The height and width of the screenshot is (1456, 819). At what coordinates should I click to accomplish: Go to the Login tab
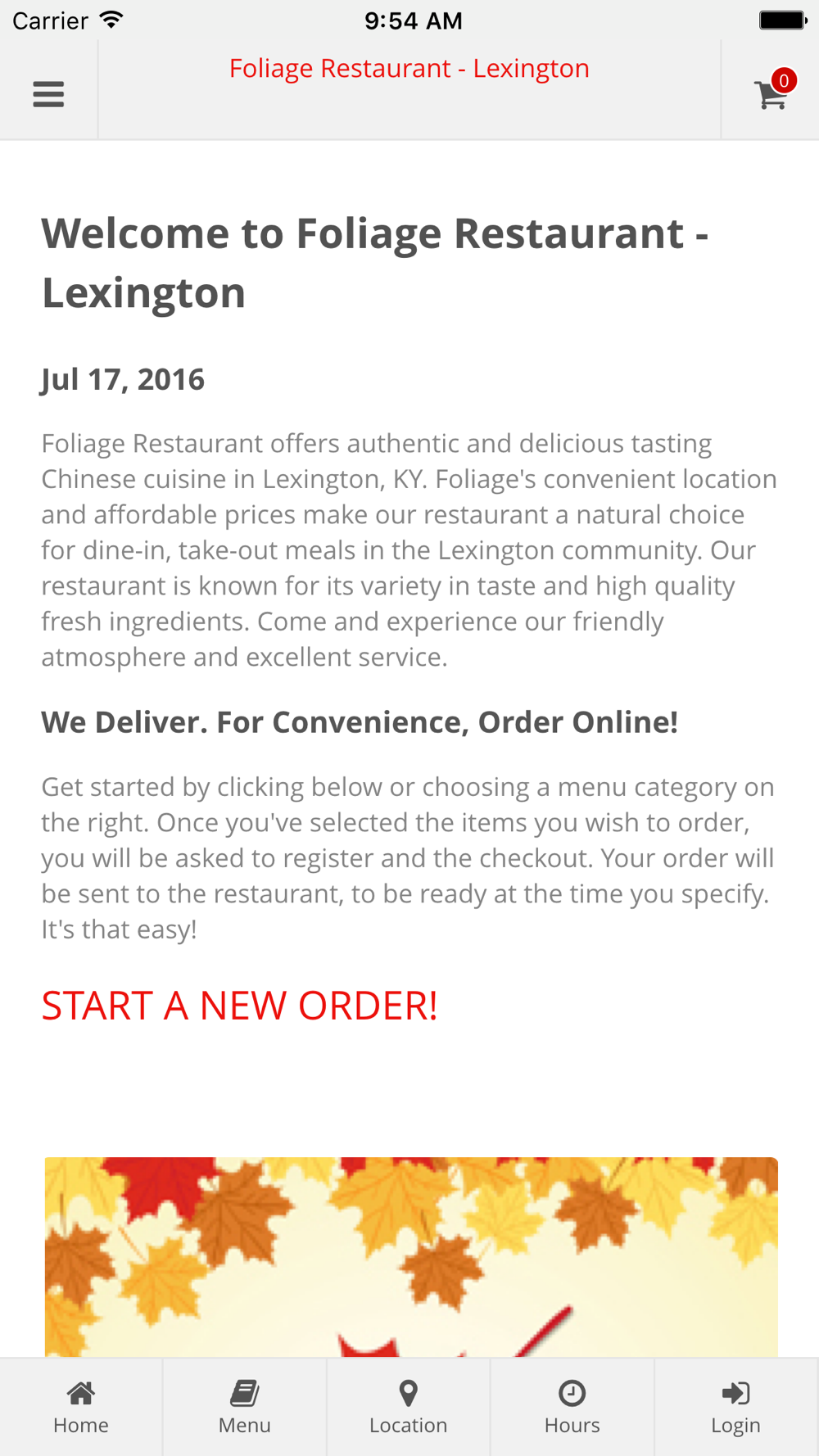point(736,1407)
